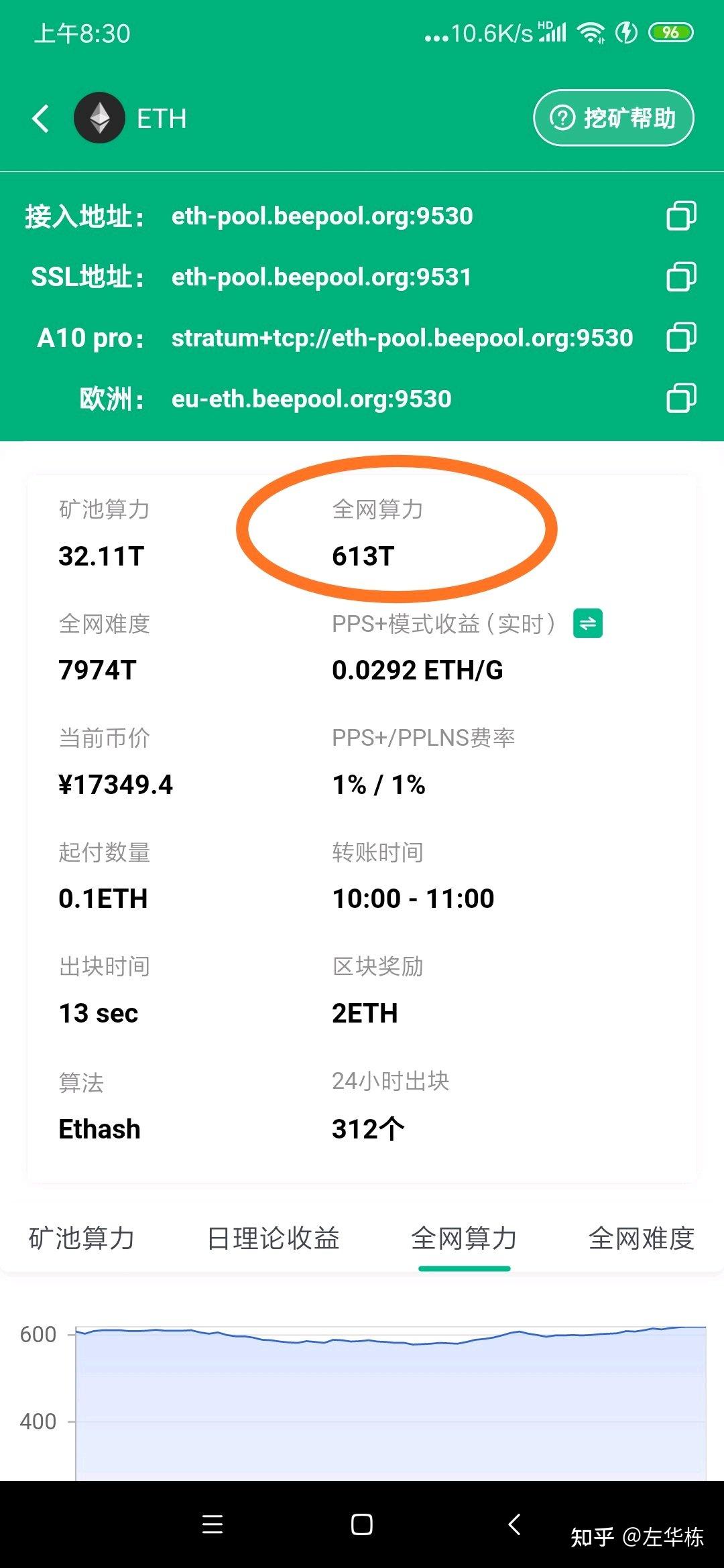
Task: Select the 全网难度 tab
Action: (641, 1239)
